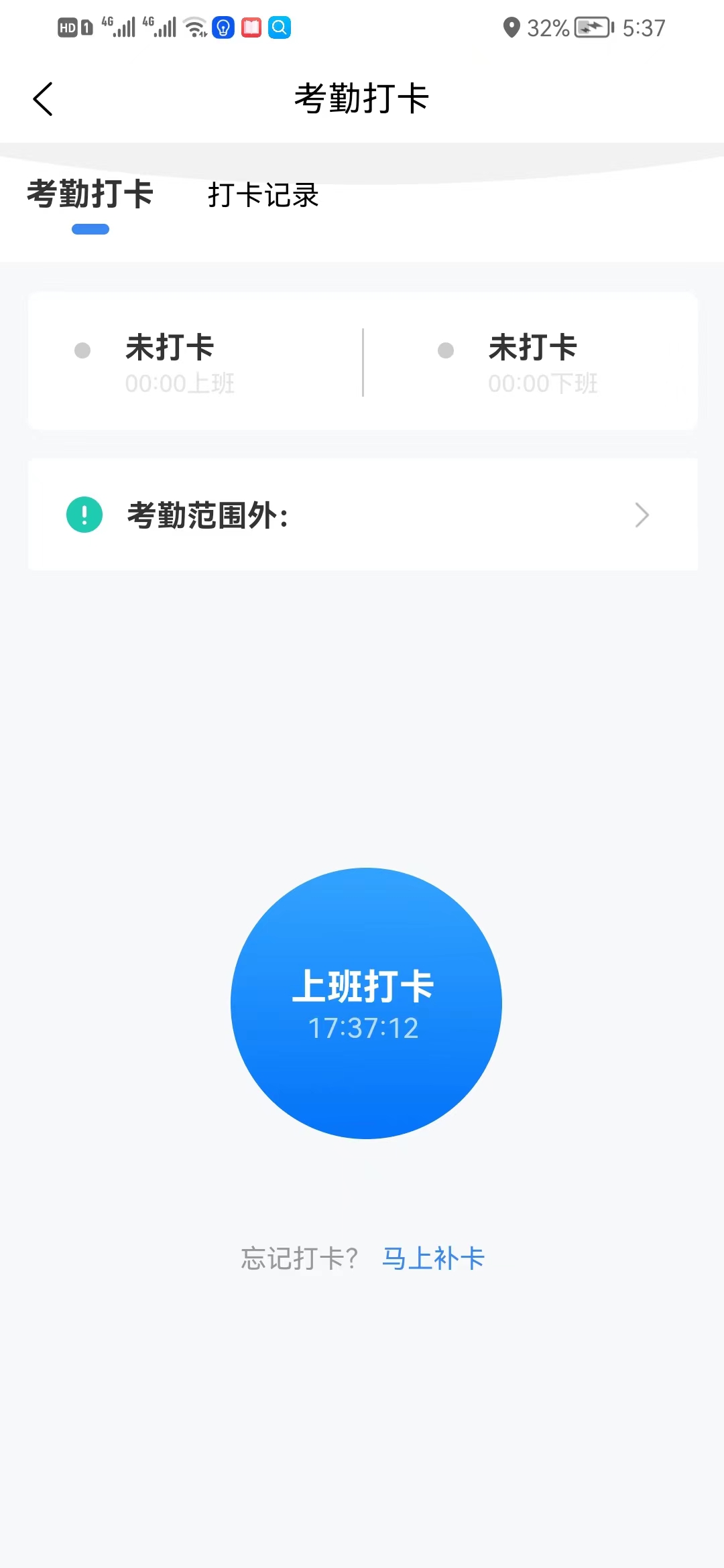
Task: Tap the green warning icon beside 考勤范围外
Action: [x=83, y=514]
